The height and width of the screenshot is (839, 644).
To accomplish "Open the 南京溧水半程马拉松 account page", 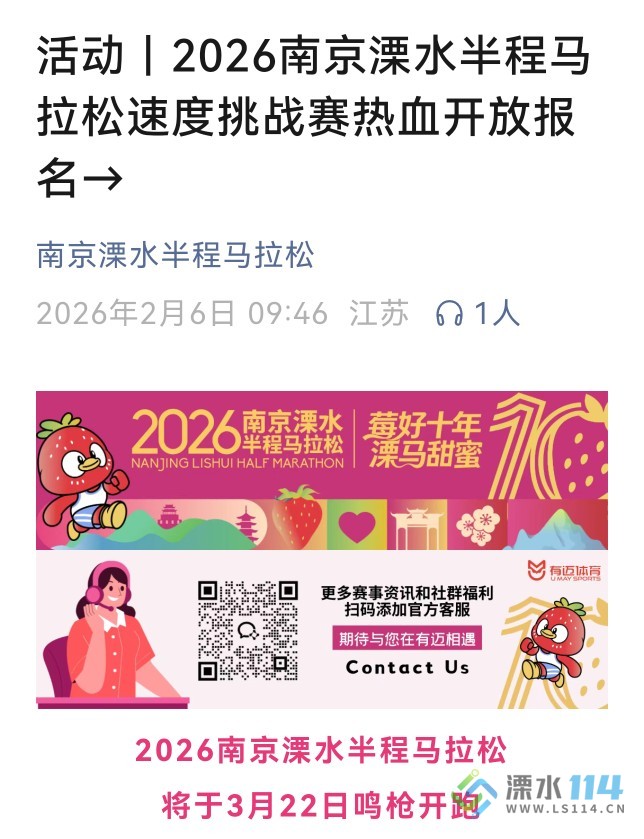I will point(175,255).
